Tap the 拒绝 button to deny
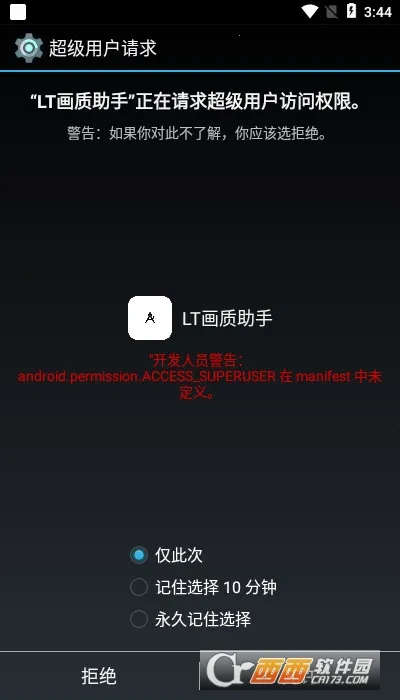The height and width of the screenshot is (700, 400). coord(99,676)
